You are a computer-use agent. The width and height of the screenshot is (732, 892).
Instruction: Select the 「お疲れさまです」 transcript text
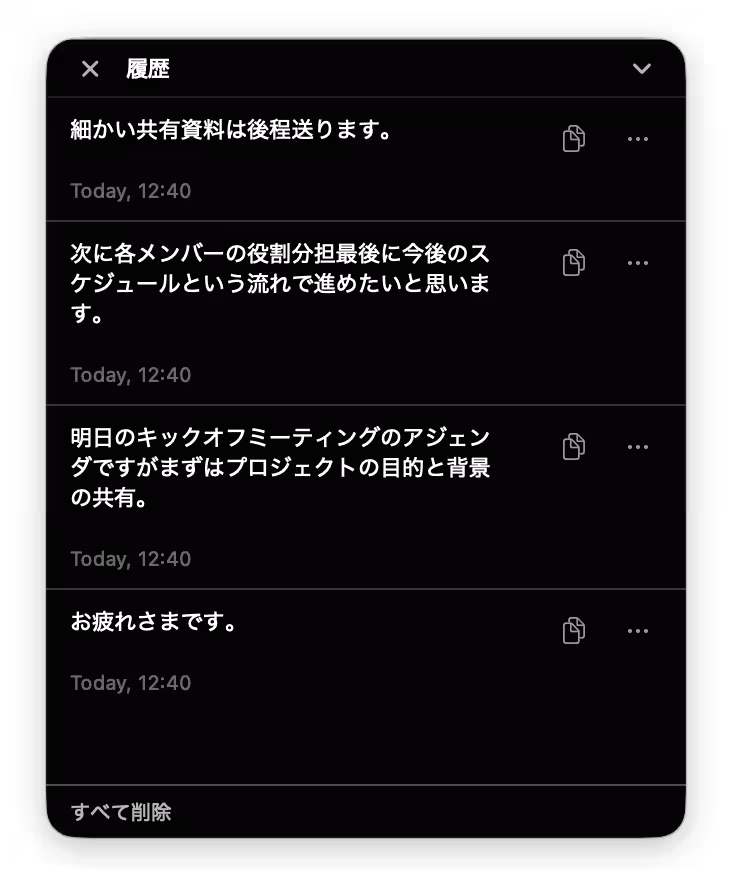[x=154, y=621]
